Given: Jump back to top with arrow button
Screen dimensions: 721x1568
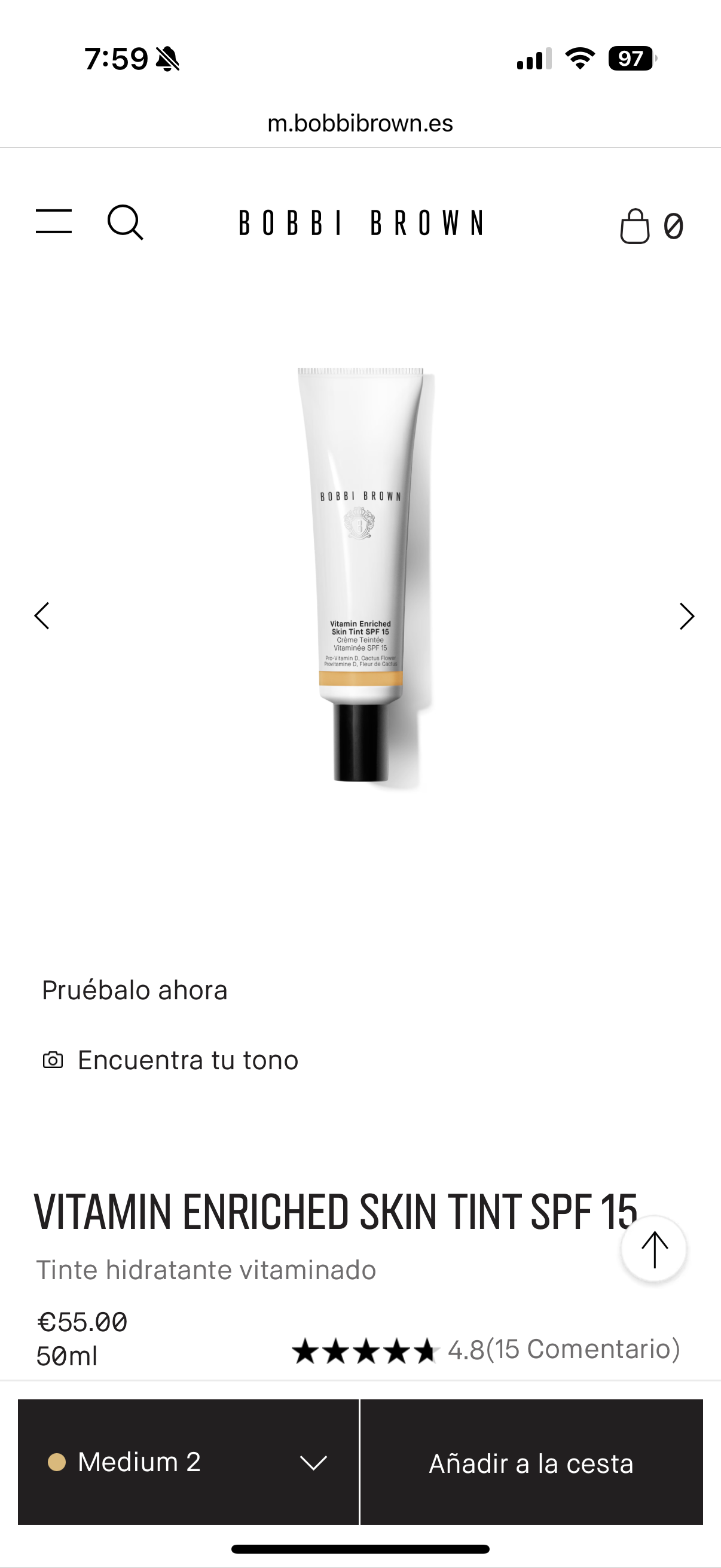Looking at the screenshot, I should [x=654, y=1250].
